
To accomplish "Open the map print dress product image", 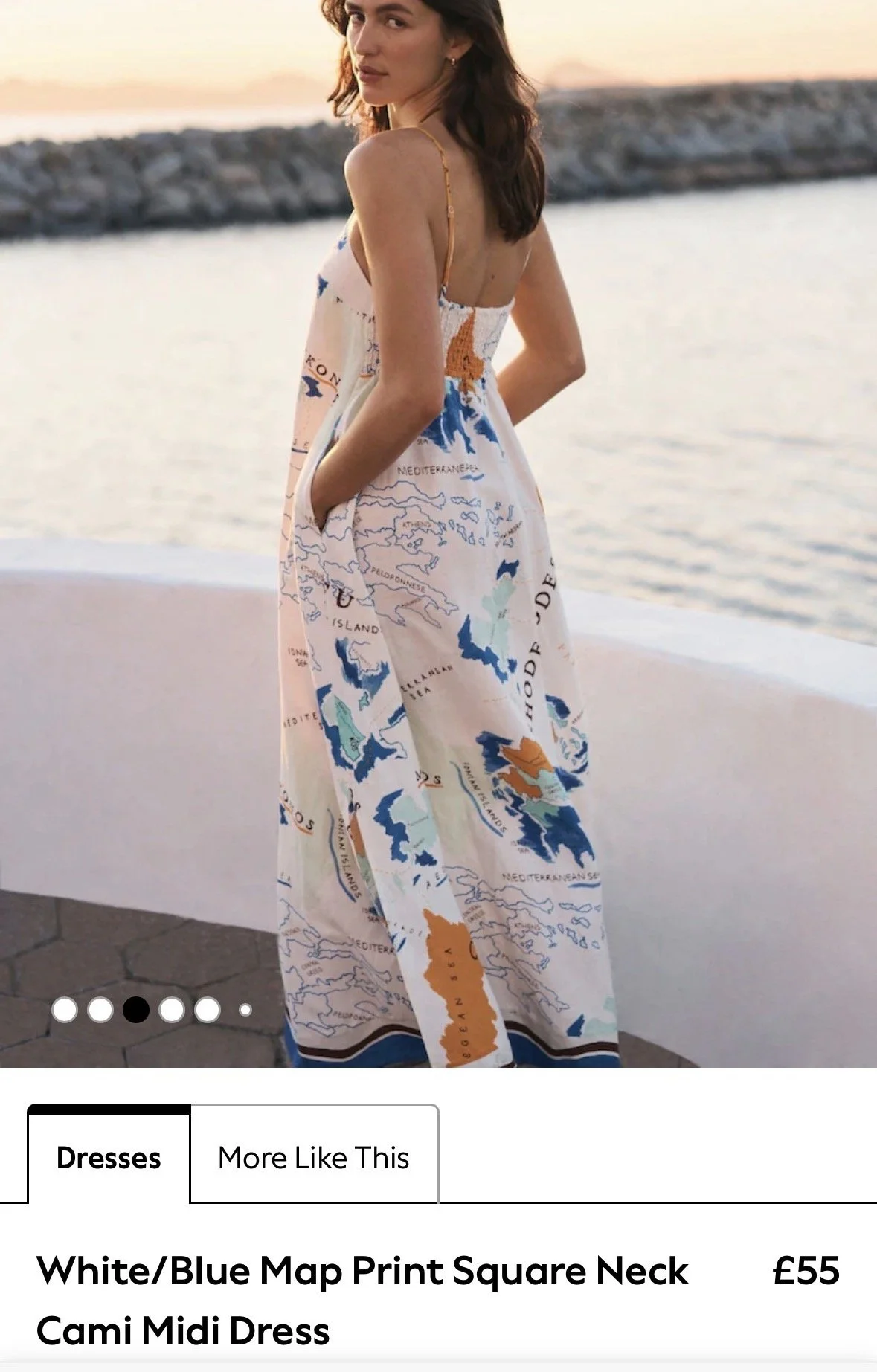I will pos(438,534).
